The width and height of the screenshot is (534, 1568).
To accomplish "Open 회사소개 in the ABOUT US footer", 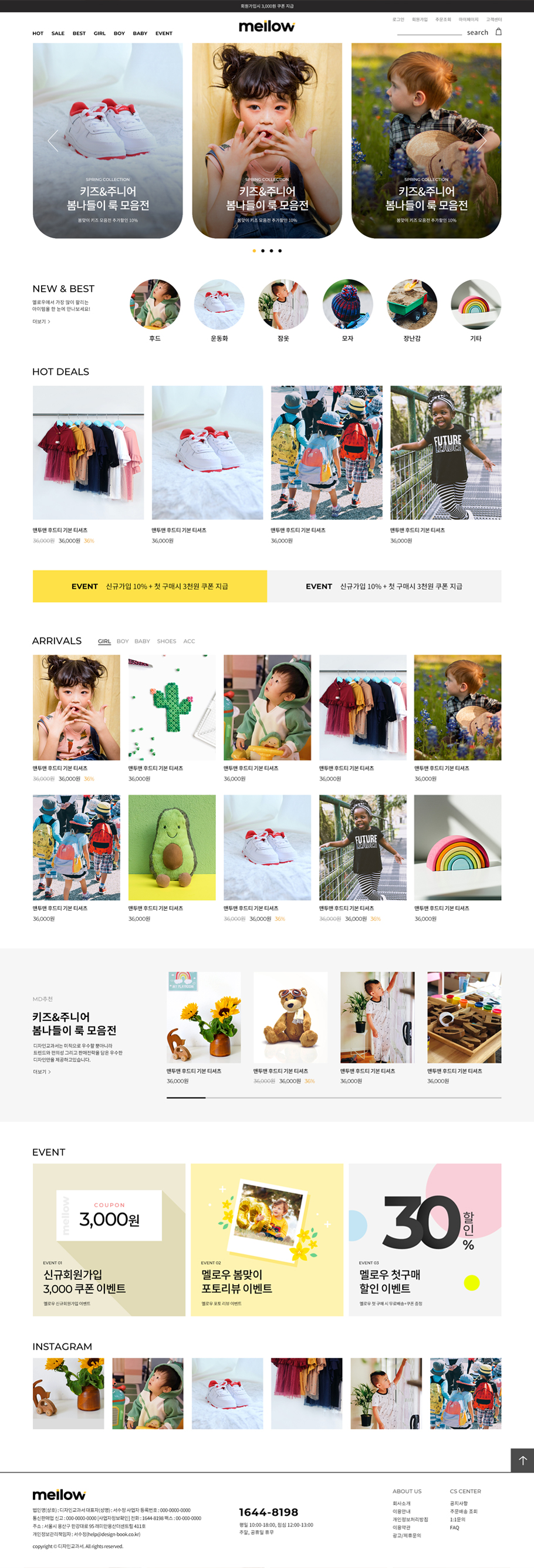I will pyautogui.click(x=401, y=1503).
